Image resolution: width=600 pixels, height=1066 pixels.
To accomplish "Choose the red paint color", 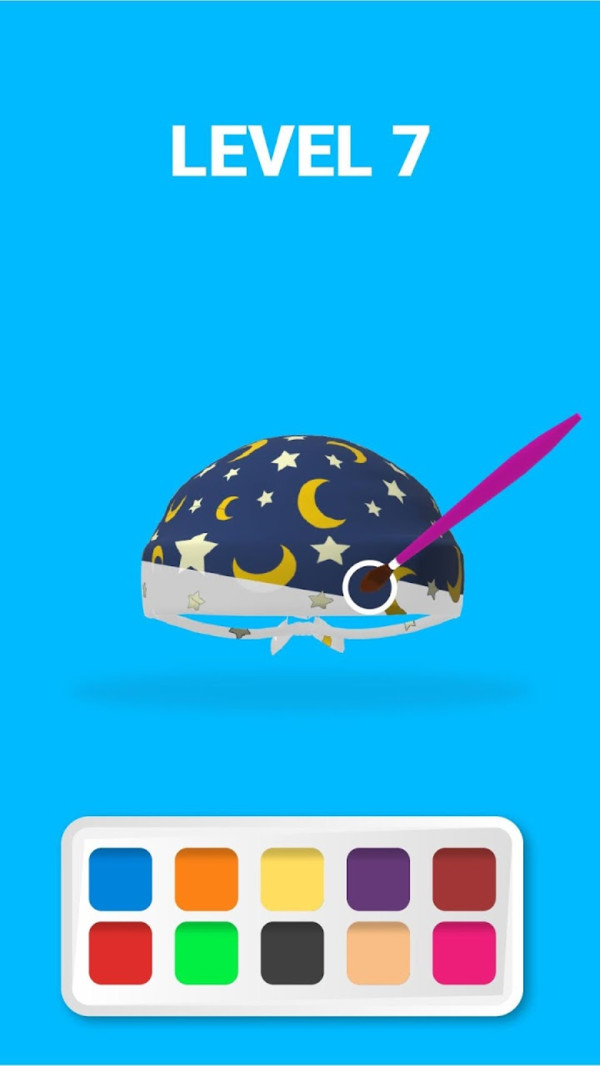I will (x=120, y=952).
